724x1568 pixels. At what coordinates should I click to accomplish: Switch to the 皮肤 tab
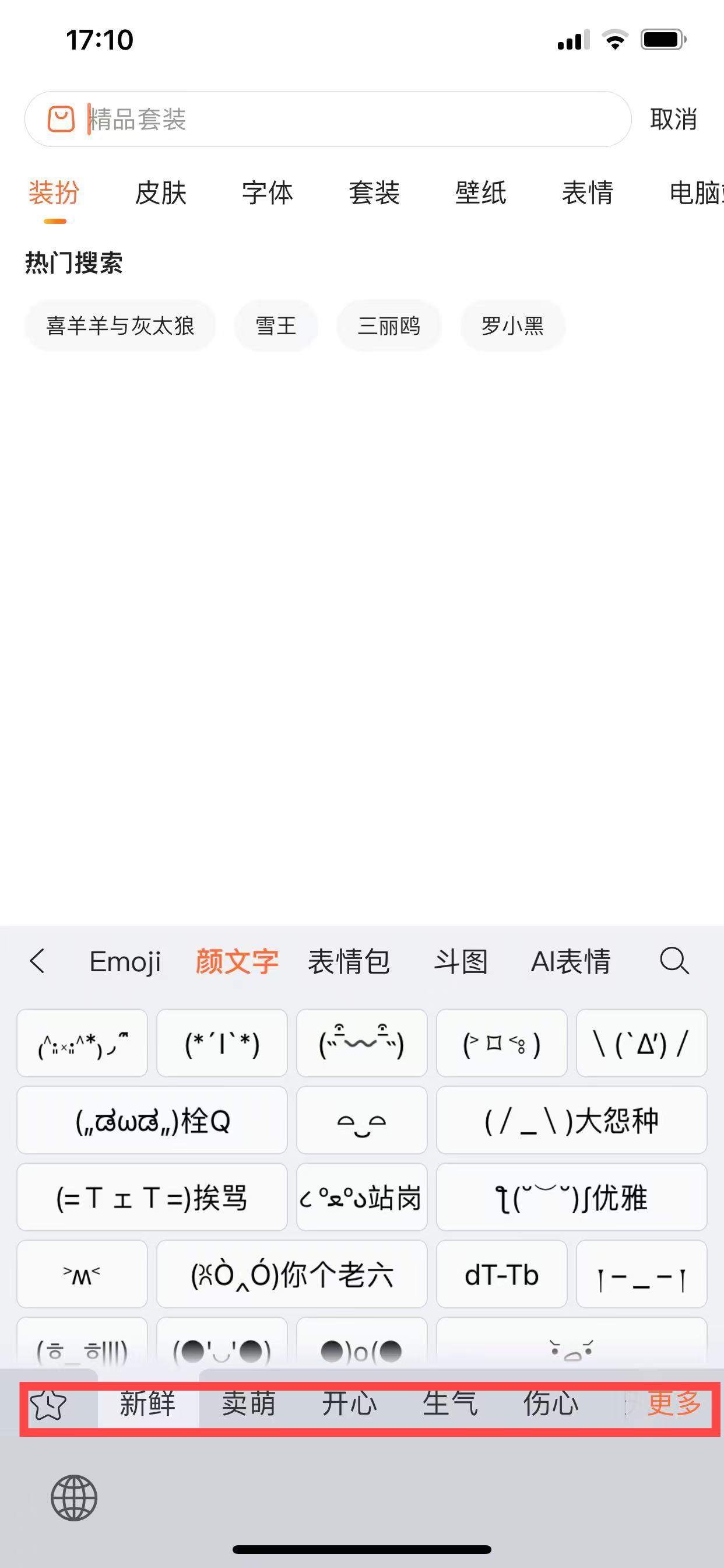pyautogui.click(x=161, y=193)
